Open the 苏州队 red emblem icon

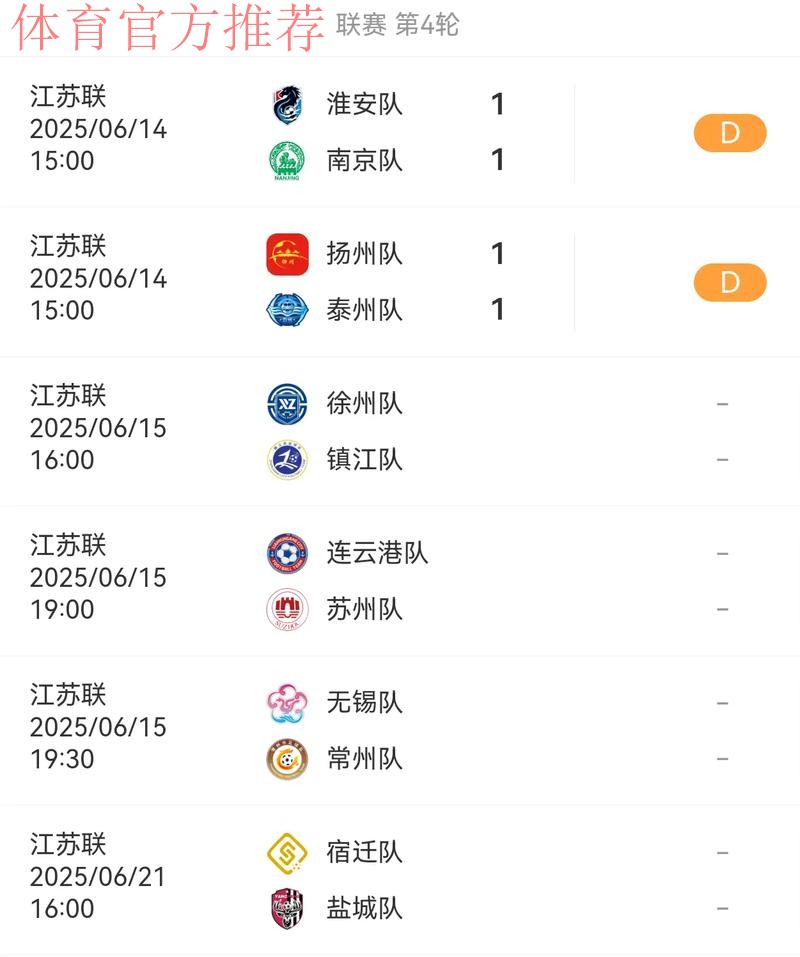tap(287, 609)
